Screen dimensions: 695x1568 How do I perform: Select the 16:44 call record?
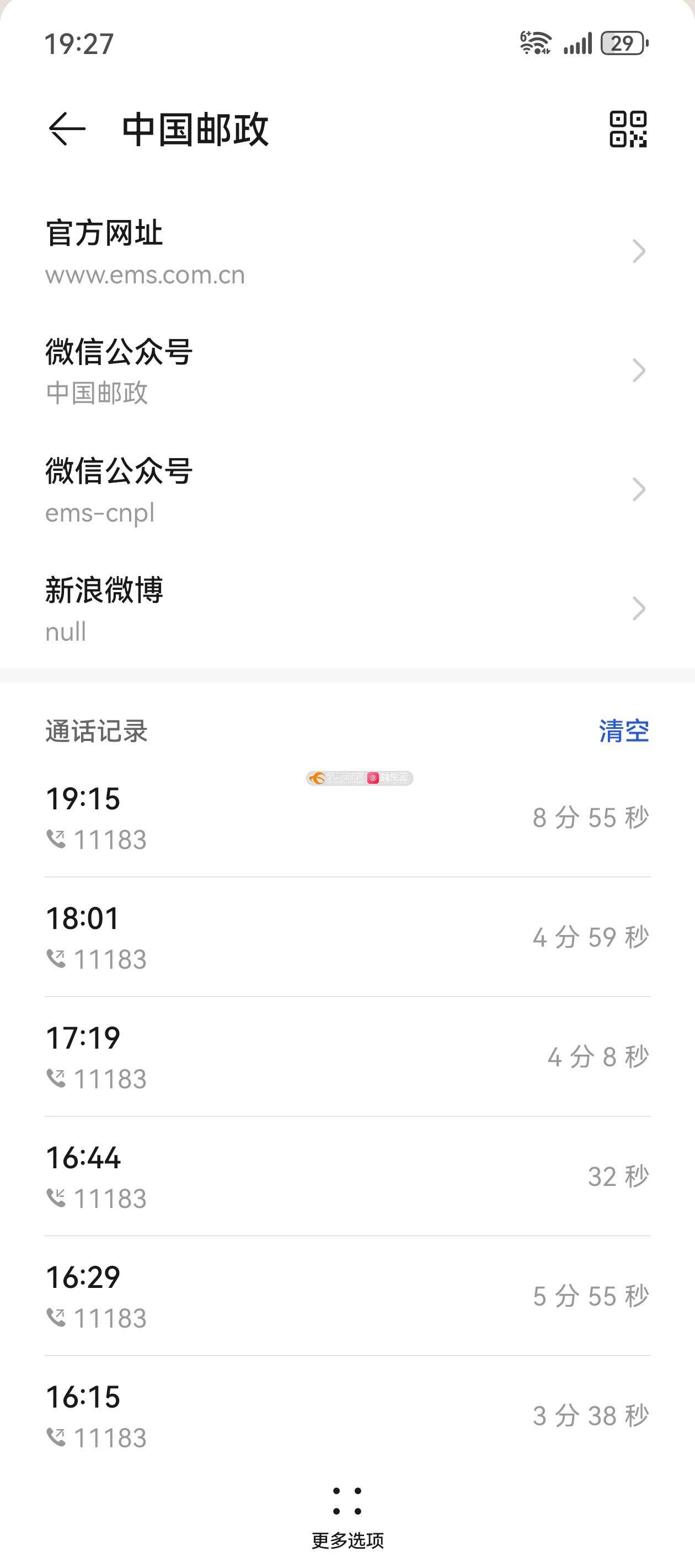[x=347, y=1176]
